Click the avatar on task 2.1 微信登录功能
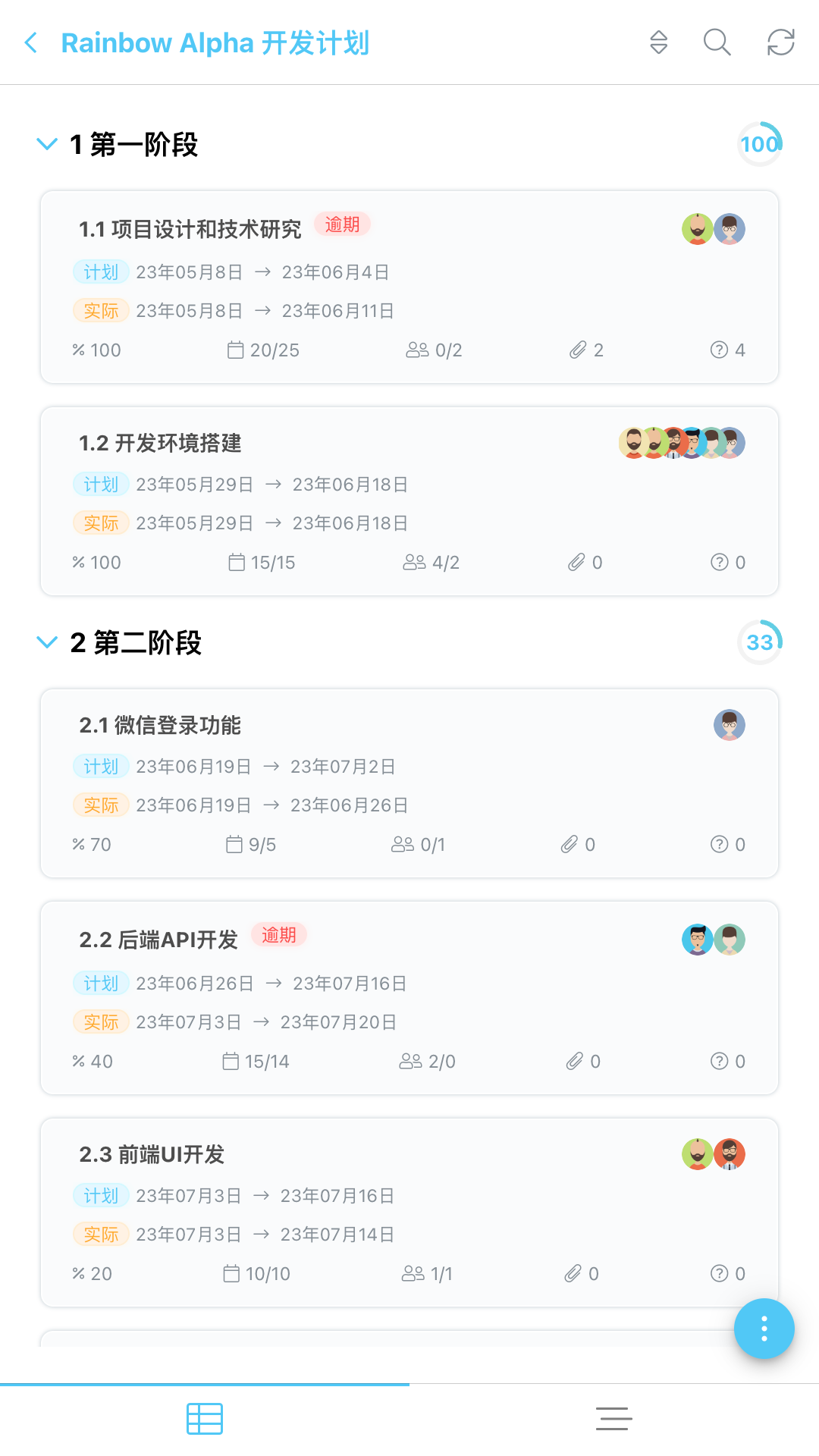The width and height of the screenshot is (819, 1456). [x=729, y=724]
